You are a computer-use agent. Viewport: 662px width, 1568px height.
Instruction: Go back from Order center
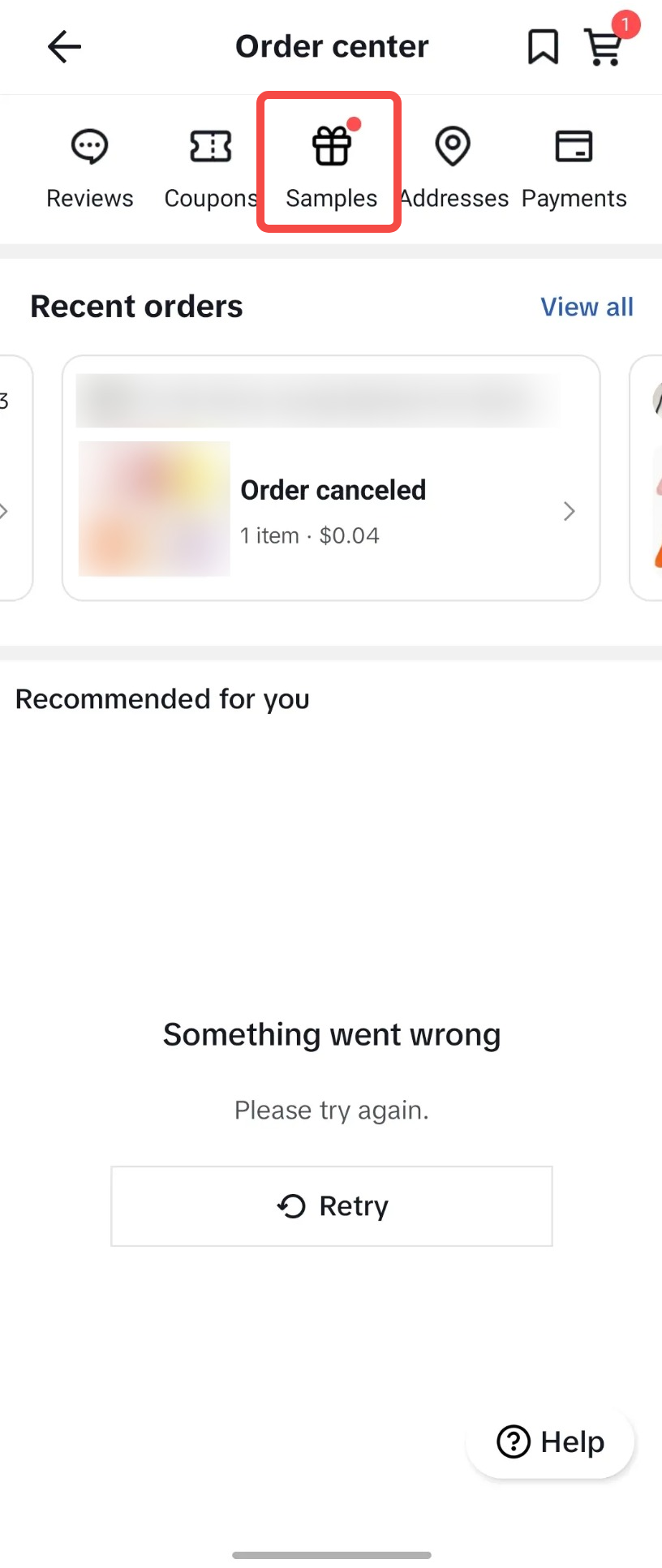(64, 47)
